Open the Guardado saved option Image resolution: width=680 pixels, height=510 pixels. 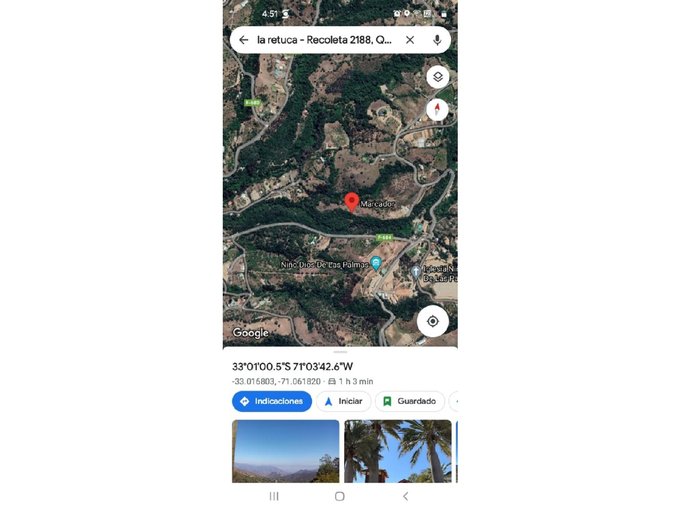click(409, 401)
